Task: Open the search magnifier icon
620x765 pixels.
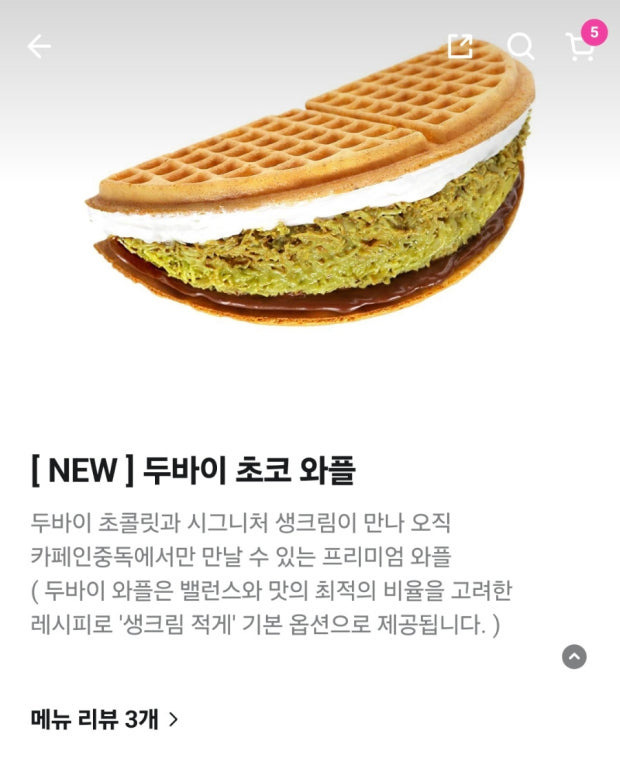Action: click(x=520, y=47)
